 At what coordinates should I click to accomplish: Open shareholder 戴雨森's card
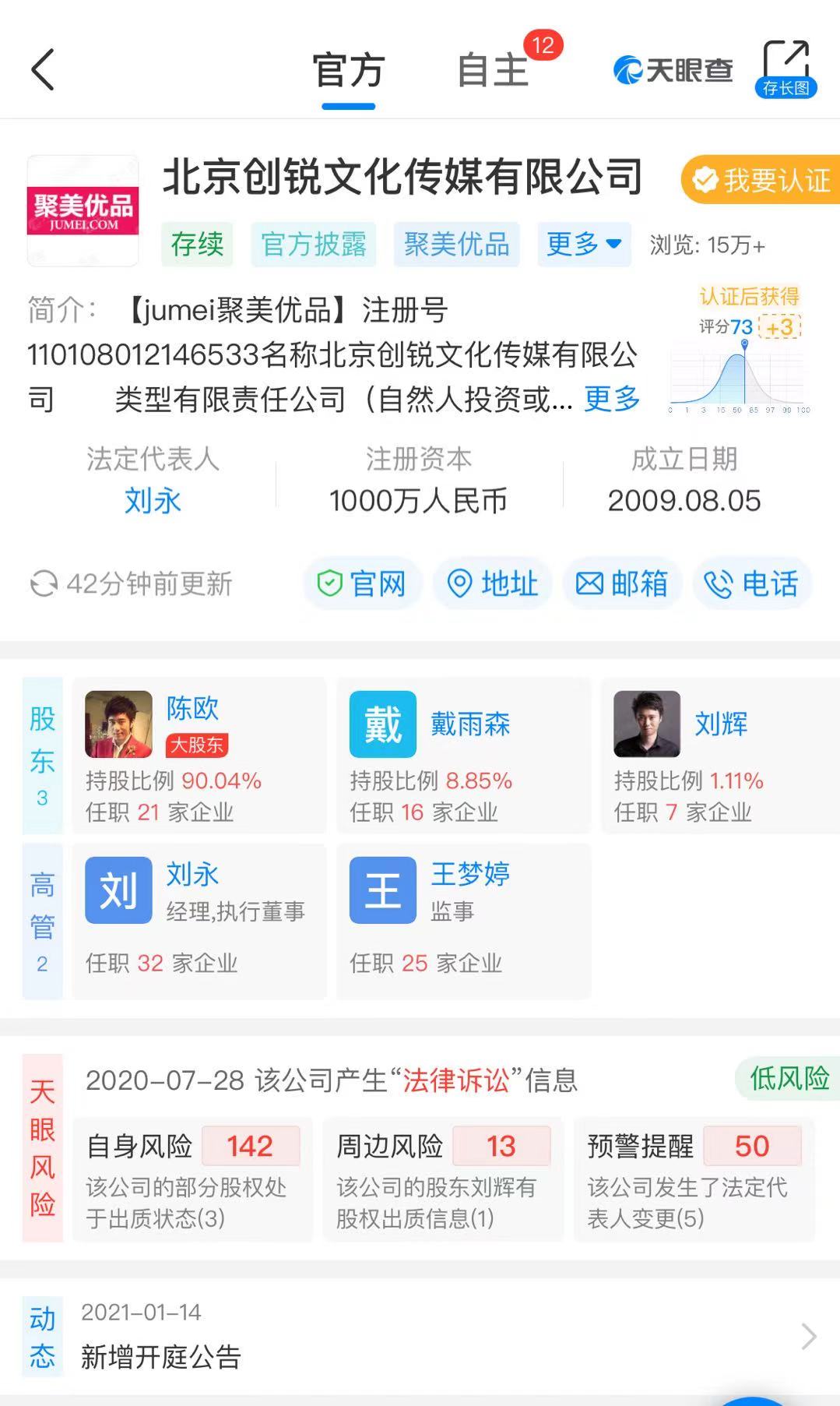(463, 756)
